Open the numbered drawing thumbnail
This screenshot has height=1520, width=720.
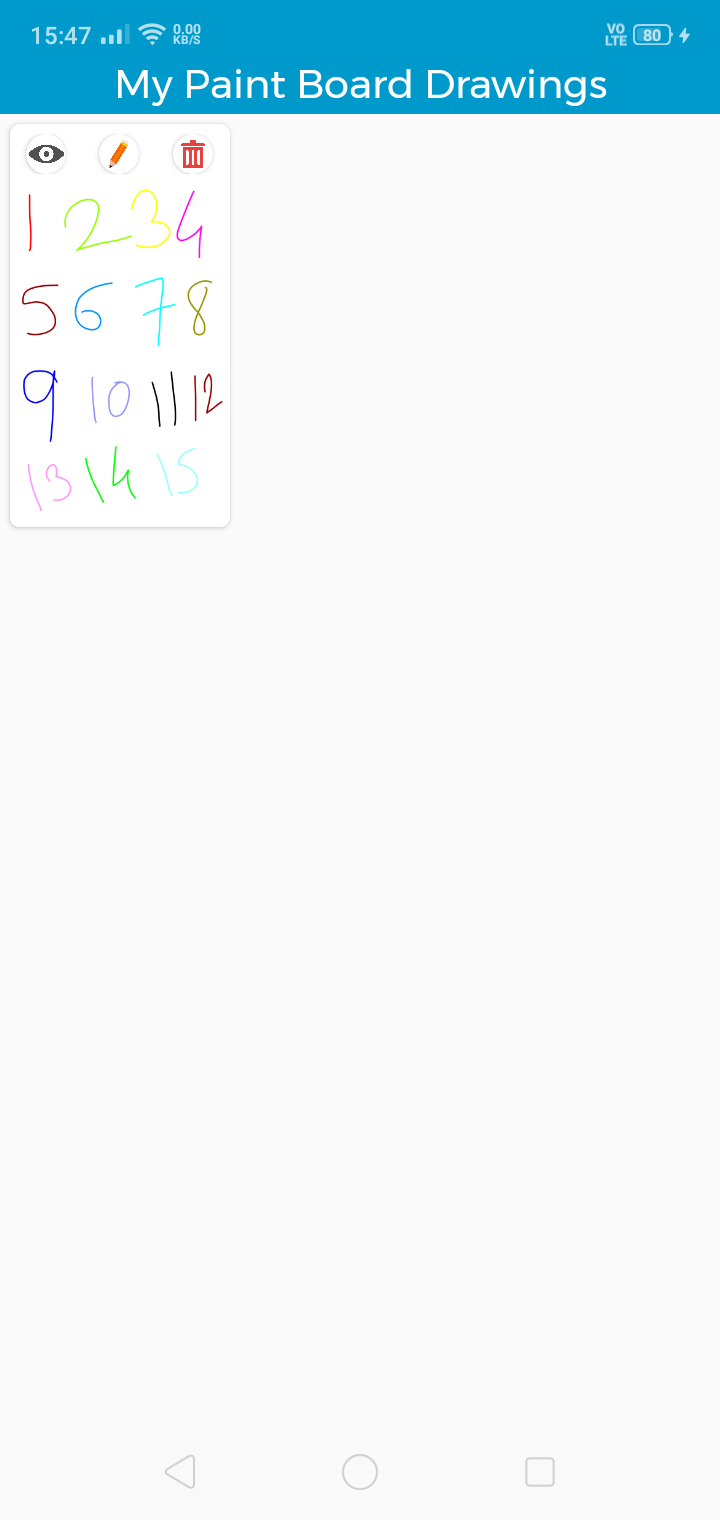pos(120,350)
